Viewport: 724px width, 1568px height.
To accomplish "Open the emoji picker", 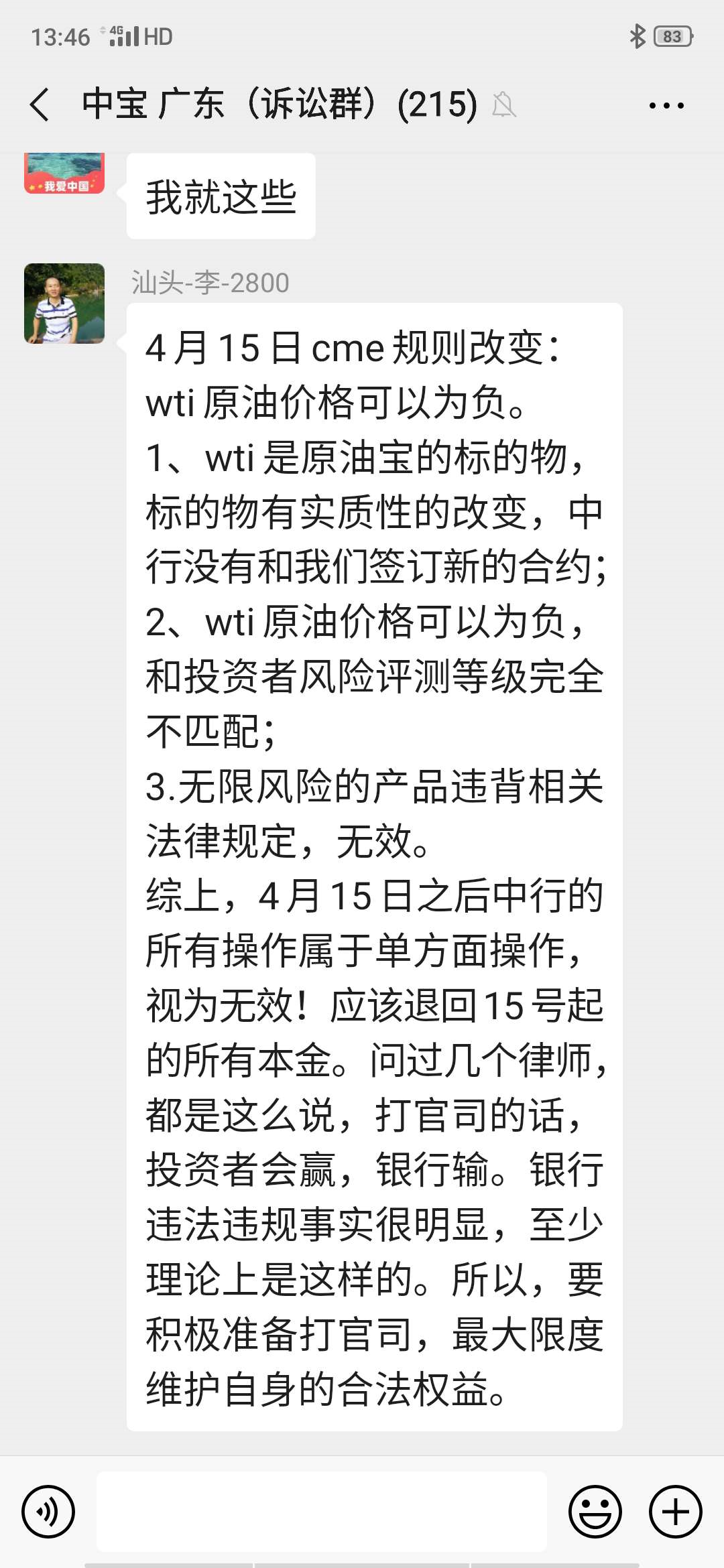I will click(595, 1512).
